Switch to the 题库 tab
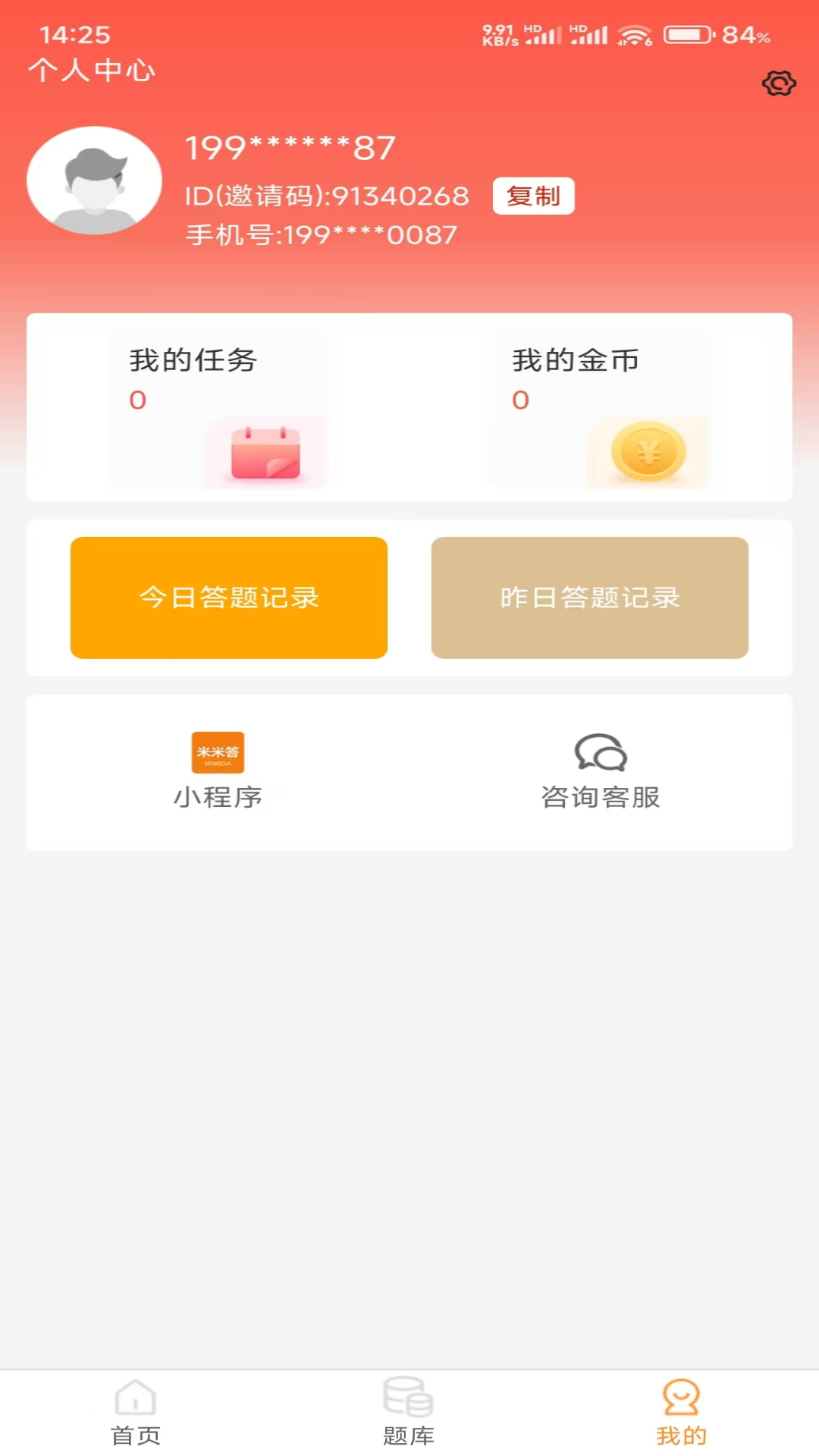The image size is (819, 1456). coord(409,1429)
